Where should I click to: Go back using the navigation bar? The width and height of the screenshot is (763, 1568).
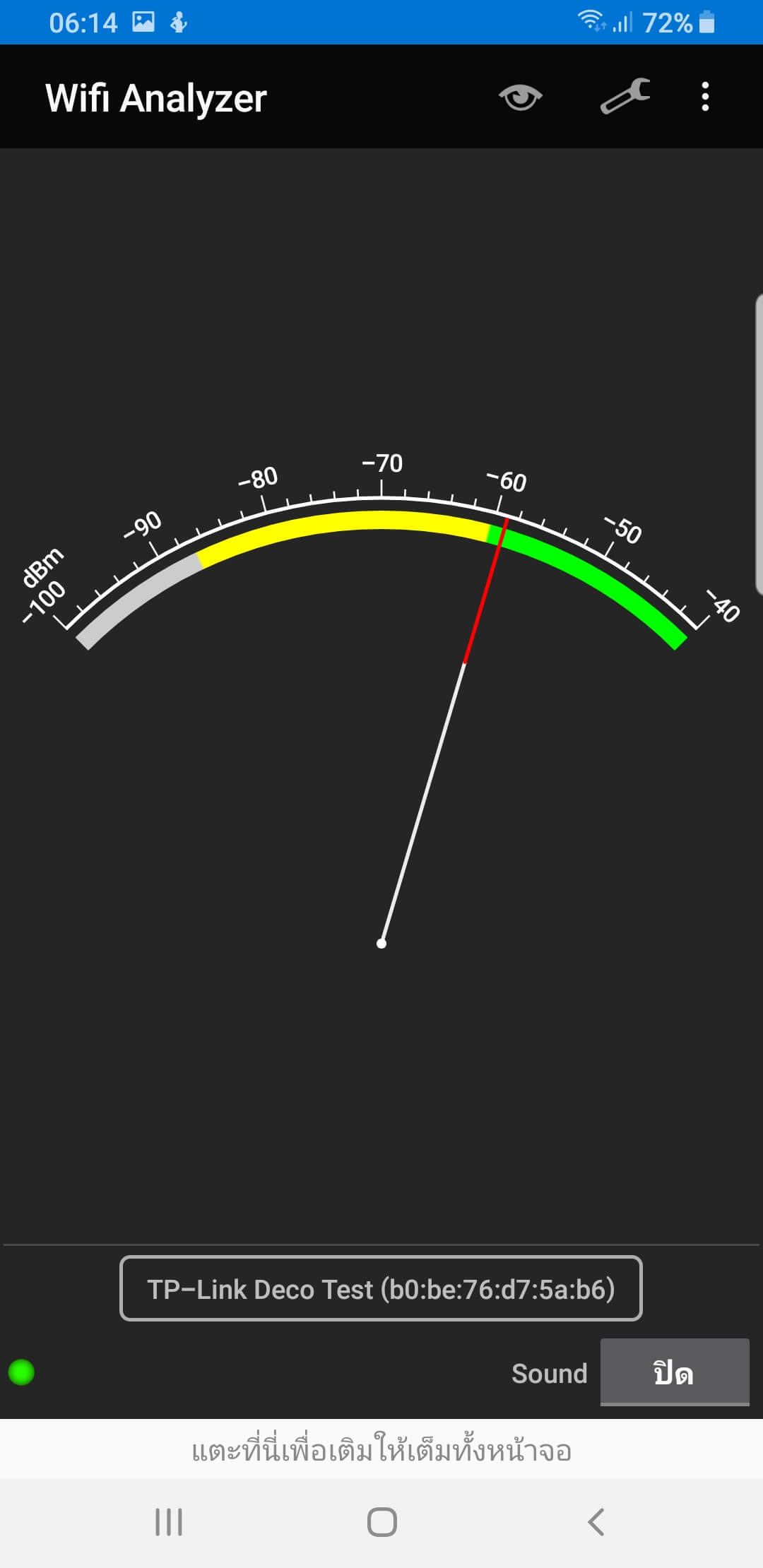click(x=596, y=1522)
